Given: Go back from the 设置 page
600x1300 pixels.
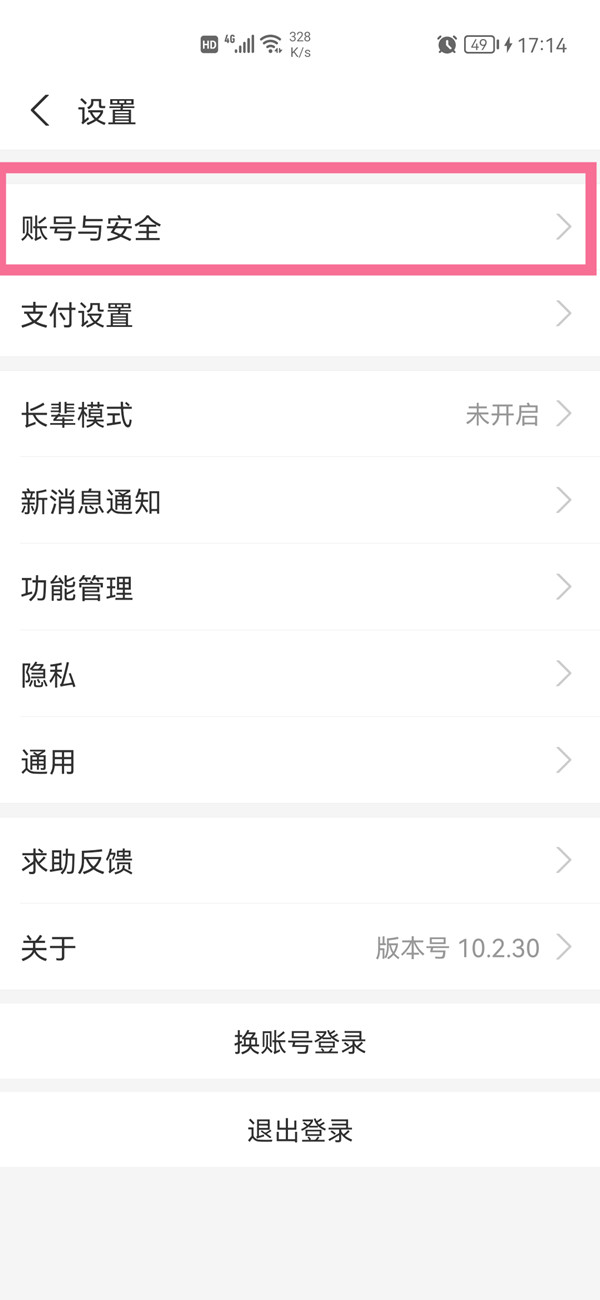Looking at the screenshot, I should click(x=40, y=111).
